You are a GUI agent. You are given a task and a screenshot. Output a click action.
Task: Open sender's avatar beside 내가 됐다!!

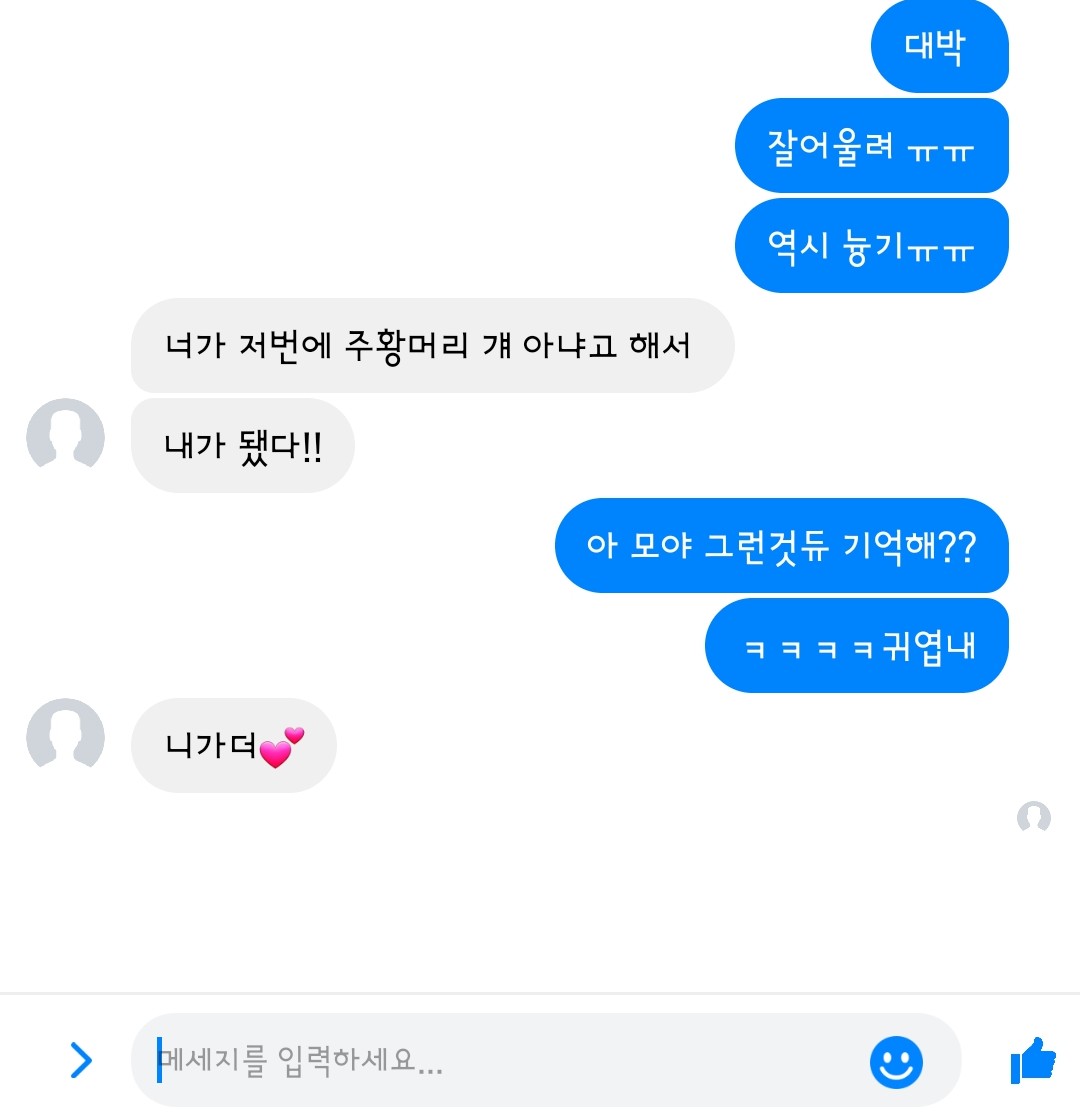[65, 437]
